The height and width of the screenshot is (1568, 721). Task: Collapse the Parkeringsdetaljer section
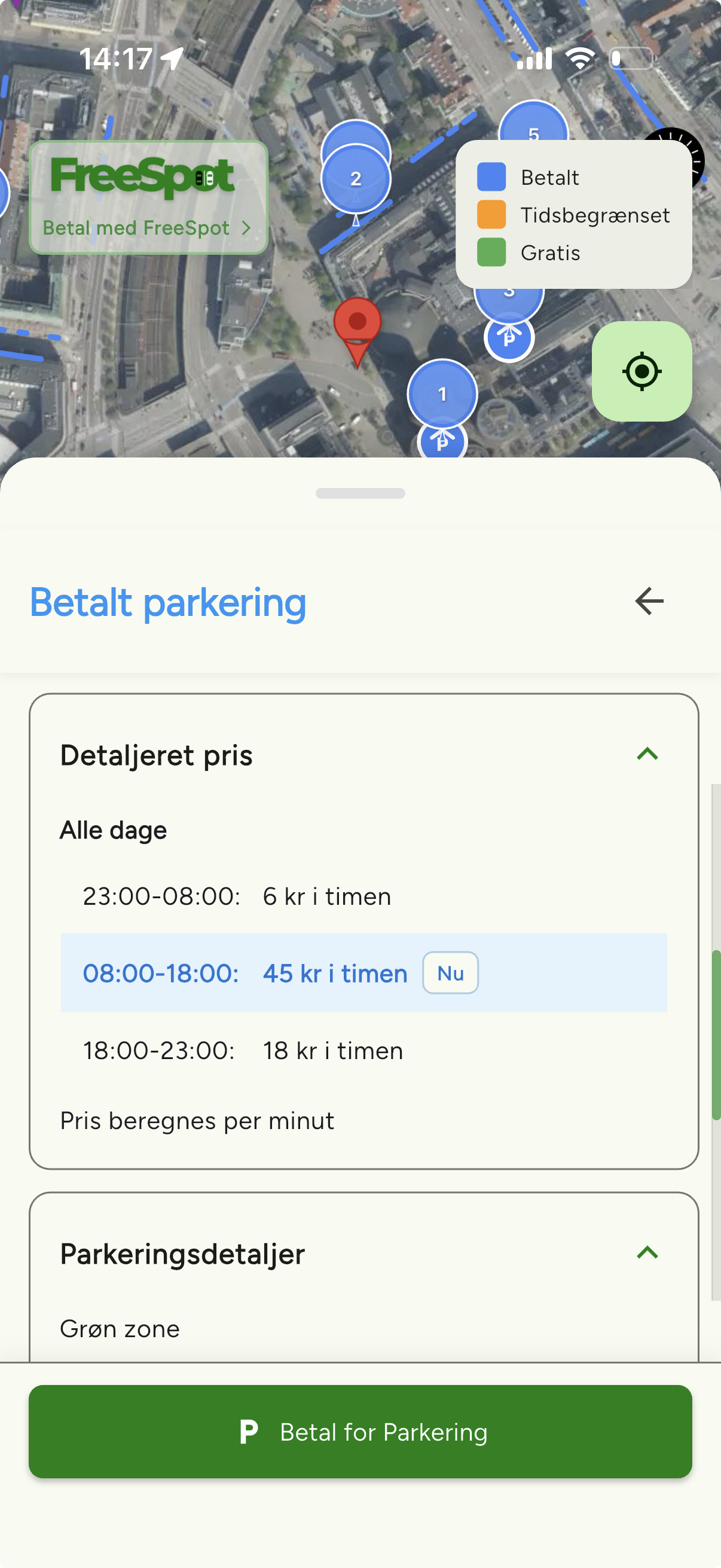tap(647, 1253)
